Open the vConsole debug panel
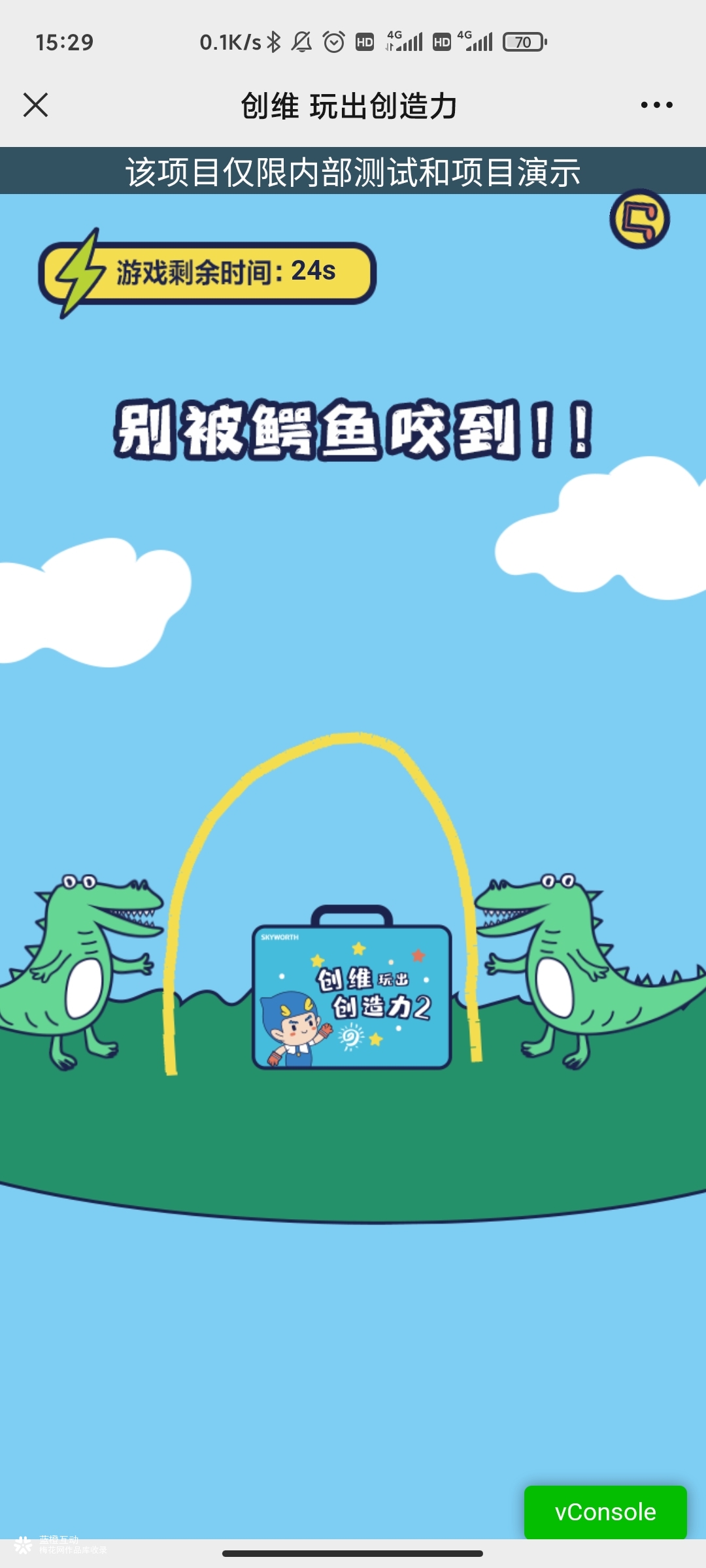Viewport: 706px width, 1568px height. pyautogui.click(x=605, y=1512)
